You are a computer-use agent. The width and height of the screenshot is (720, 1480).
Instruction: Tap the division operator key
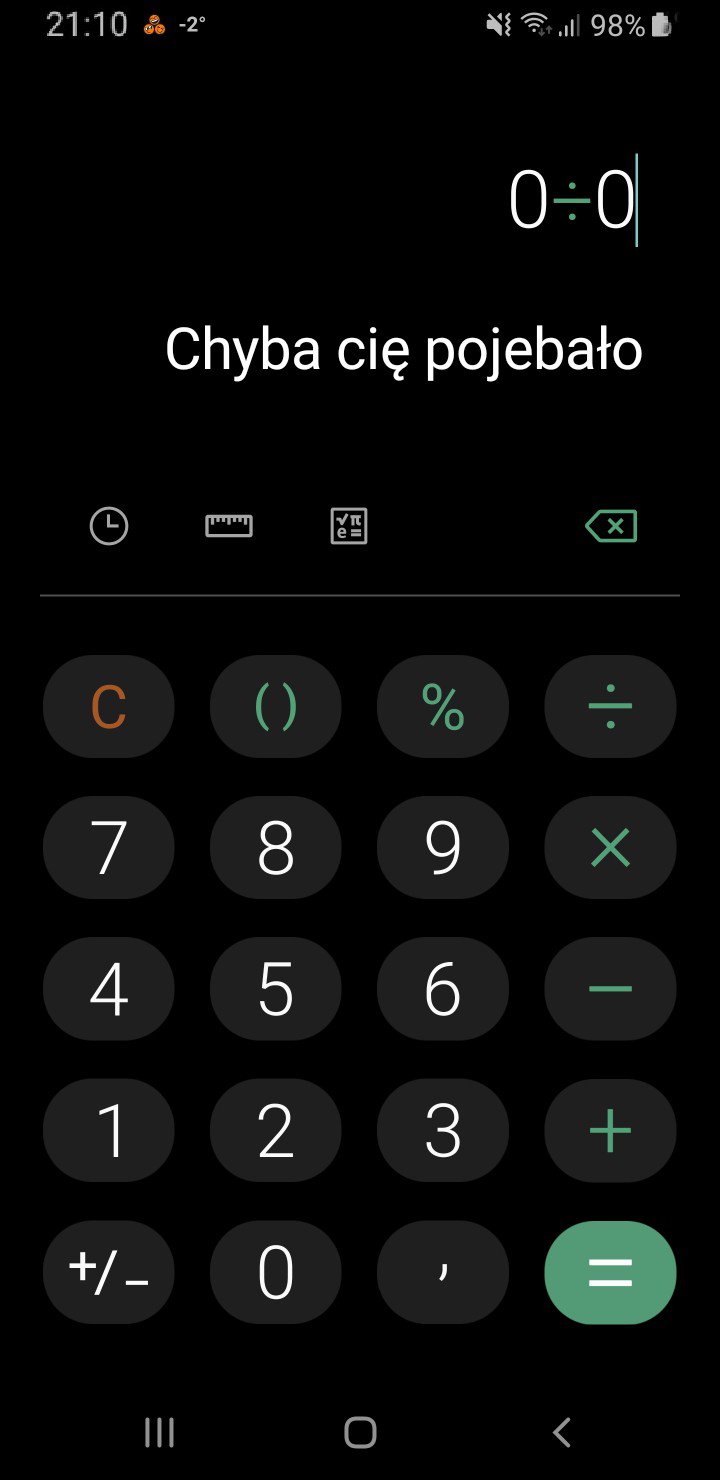pos(610,707)
